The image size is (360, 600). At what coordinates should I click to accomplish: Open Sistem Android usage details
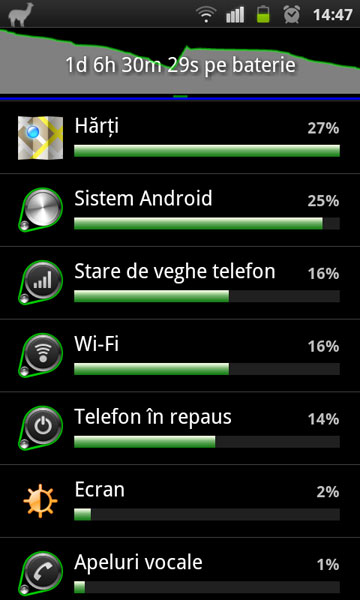coord(180,210)
